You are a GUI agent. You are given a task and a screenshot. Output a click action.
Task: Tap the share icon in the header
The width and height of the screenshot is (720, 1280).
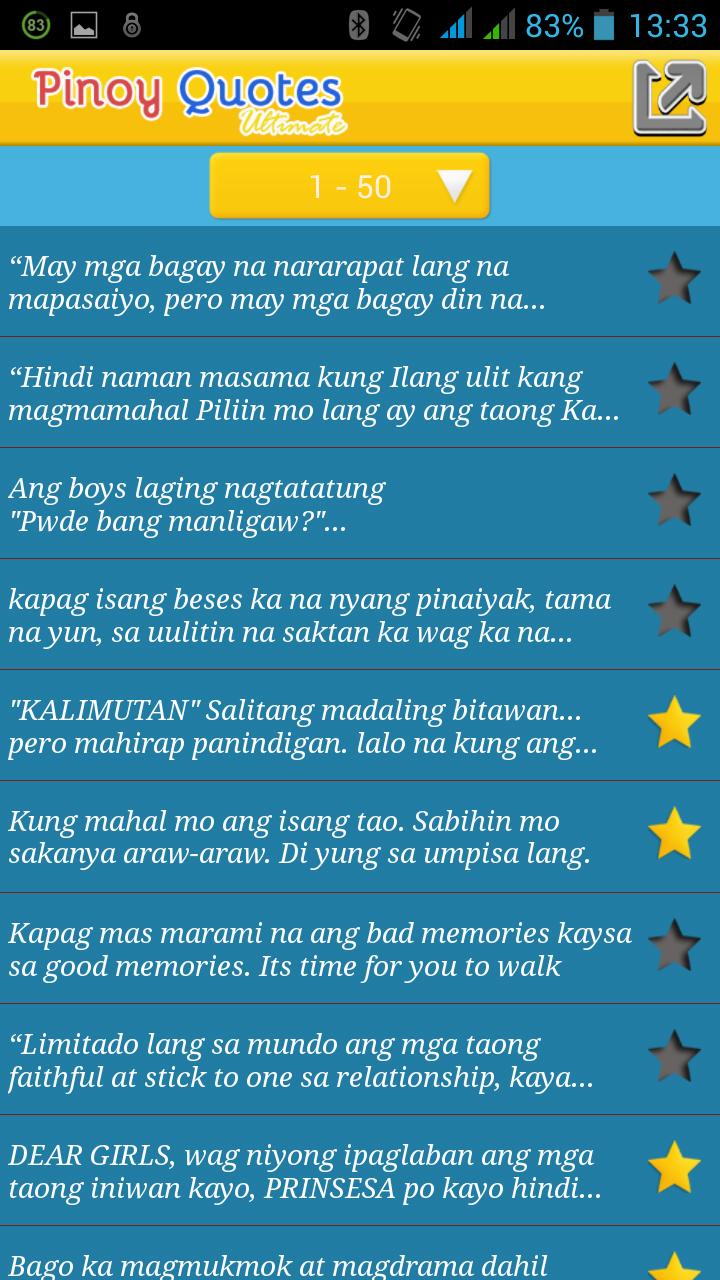669,98
